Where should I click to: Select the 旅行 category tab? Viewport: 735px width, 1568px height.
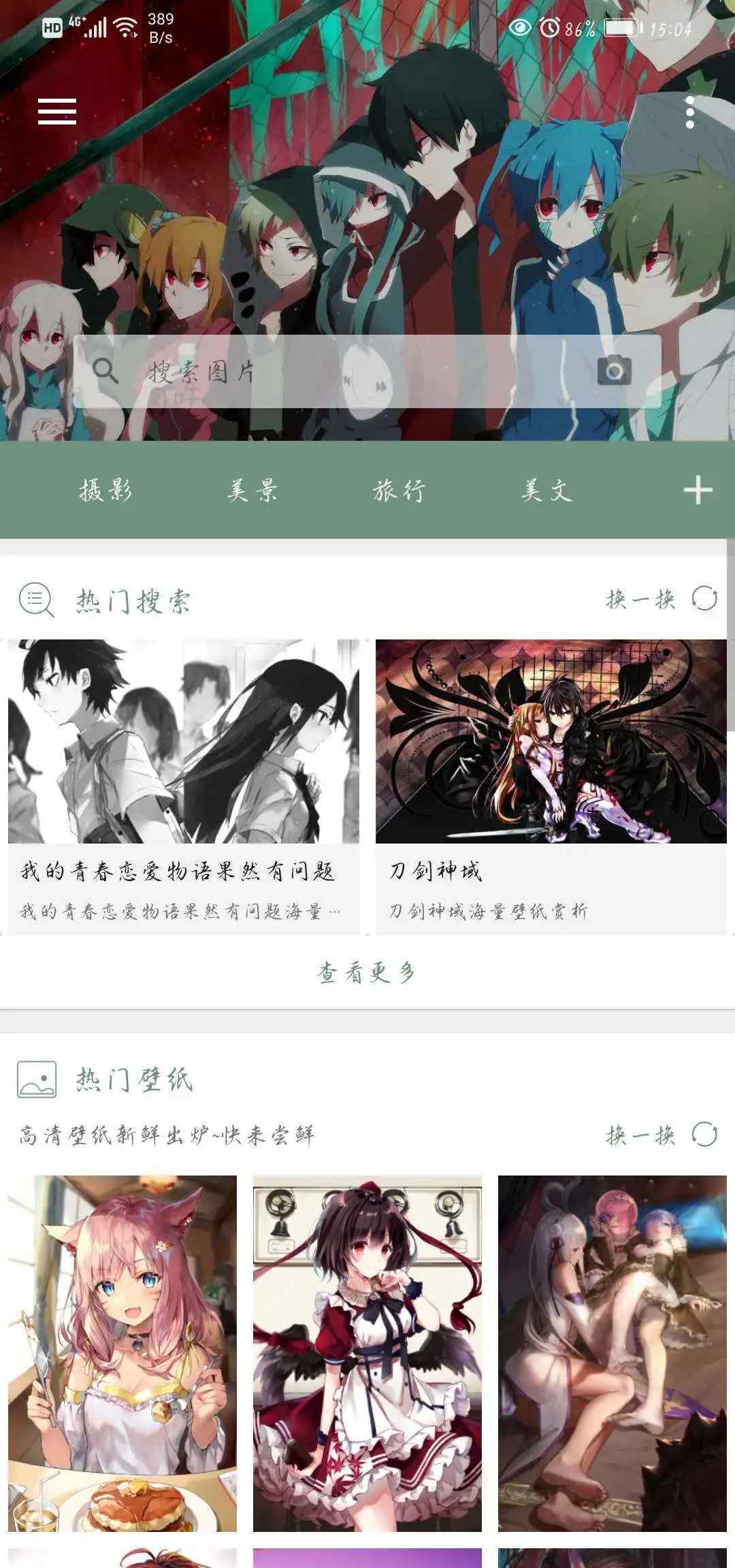tap(399, 490)
